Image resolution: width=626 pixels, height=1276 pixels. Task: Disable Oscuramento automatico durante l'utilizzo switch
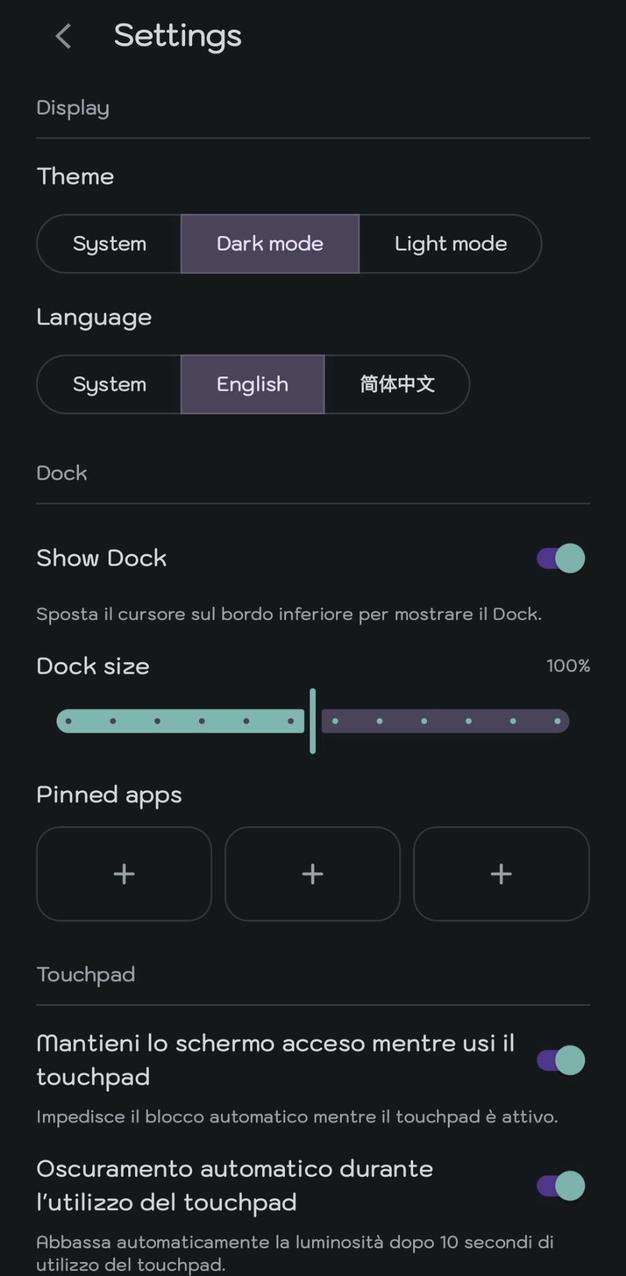click(560, 1186)
